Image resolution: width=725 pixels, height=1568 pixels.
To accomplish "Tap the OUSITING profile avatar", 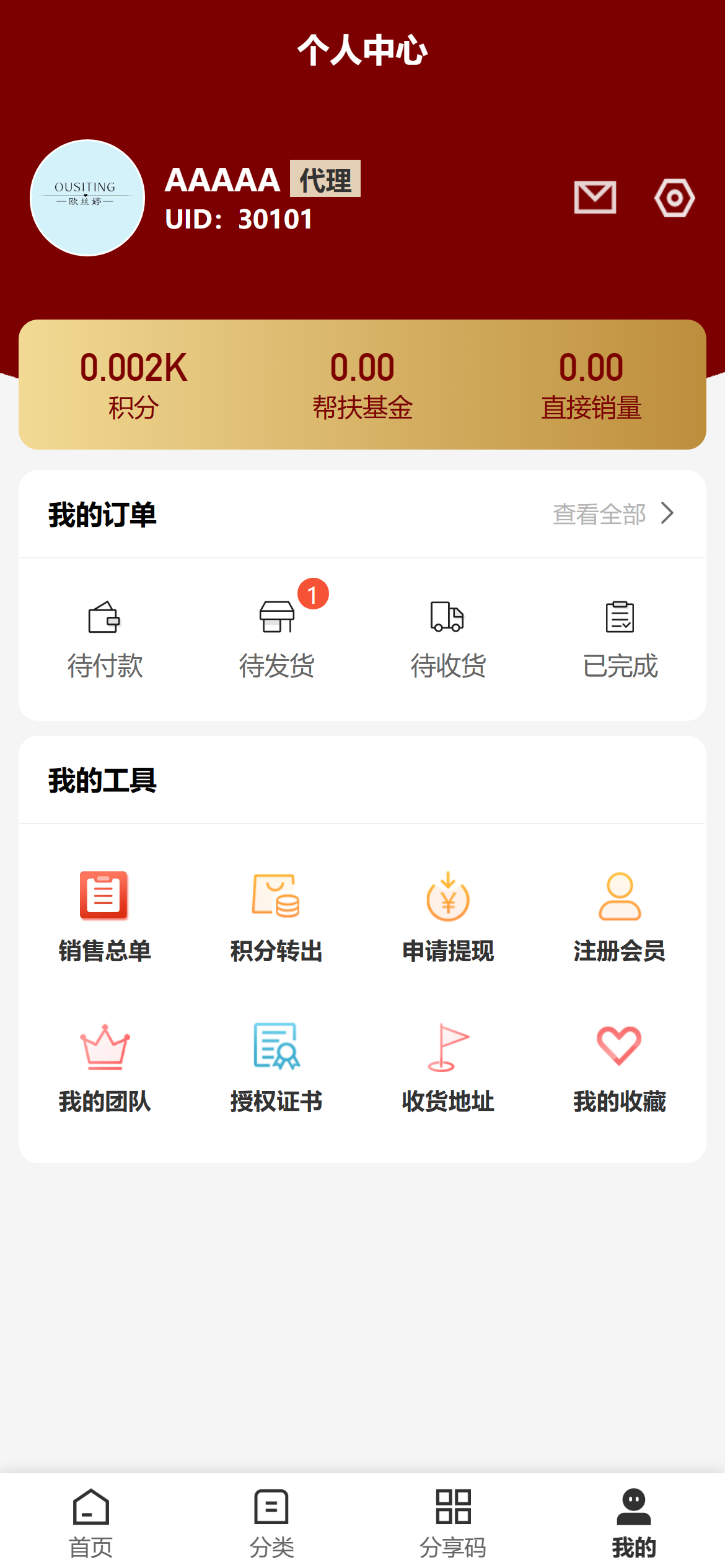I will [87, 198].
